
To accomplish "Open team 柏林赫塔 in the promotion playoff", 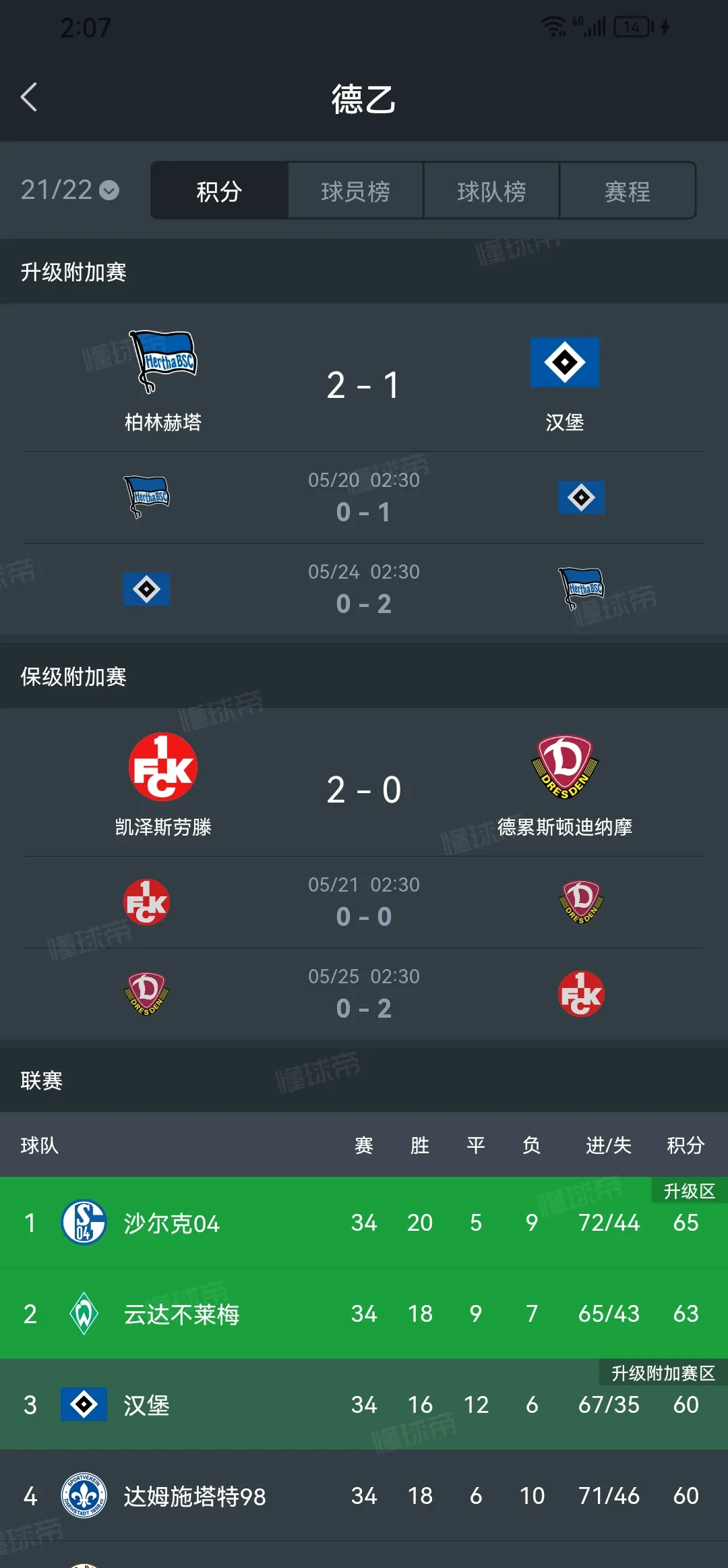I will pyautogui.click(x=163, y=381).
